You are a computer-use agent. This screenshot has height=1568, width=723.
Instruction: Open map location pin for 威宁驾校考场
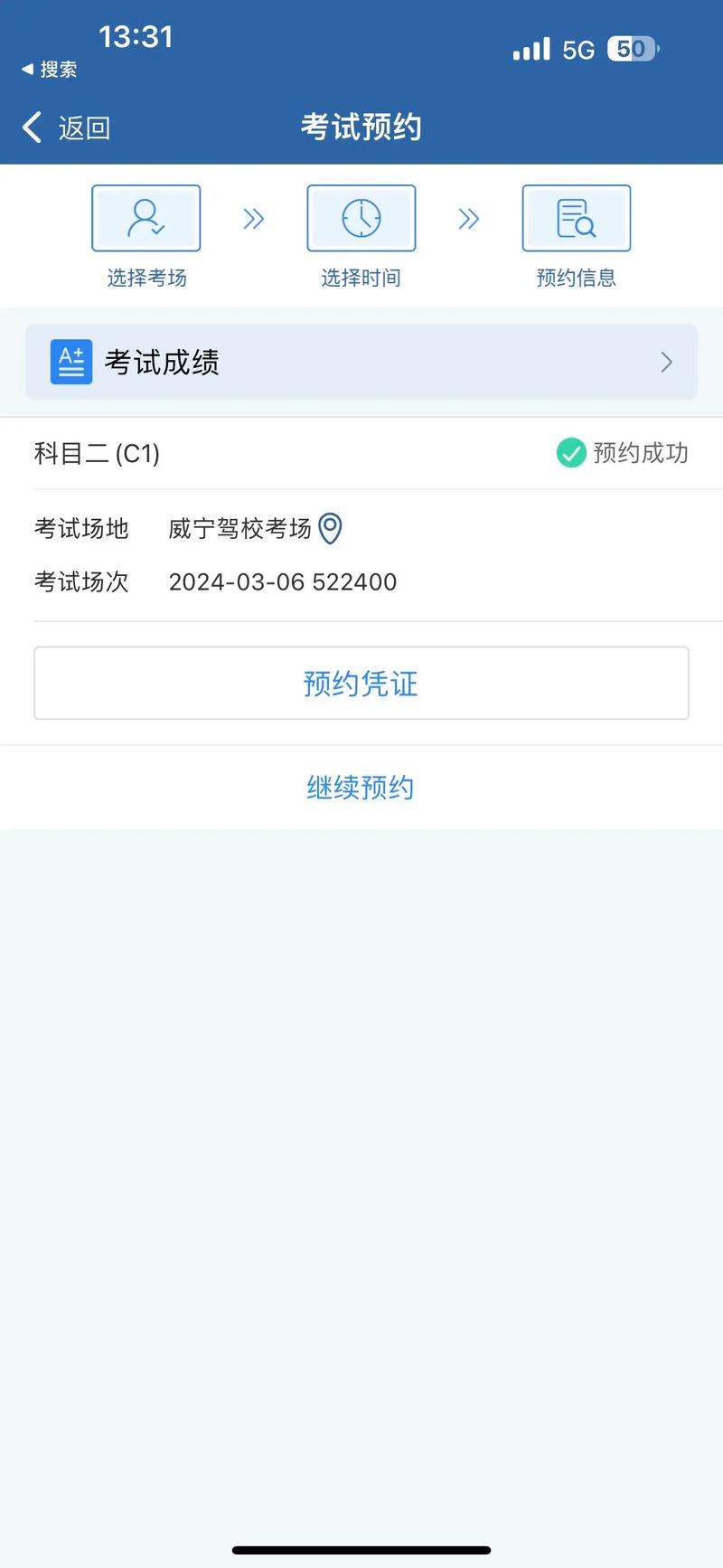coord(331,528)
